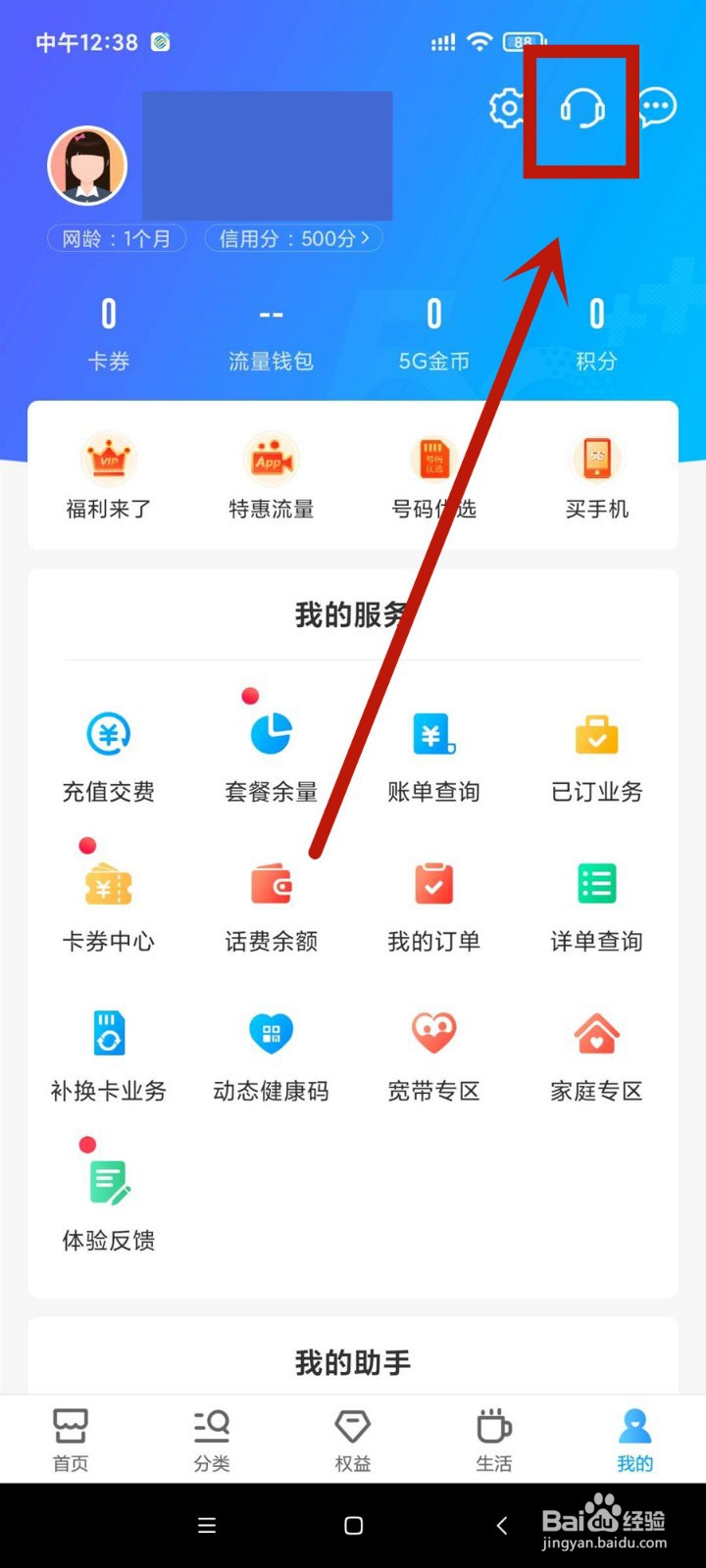This screenshot has height=1568, width=706.
Task: Open 动态健康码 dynamic health code
Action: coord(271,1049)
